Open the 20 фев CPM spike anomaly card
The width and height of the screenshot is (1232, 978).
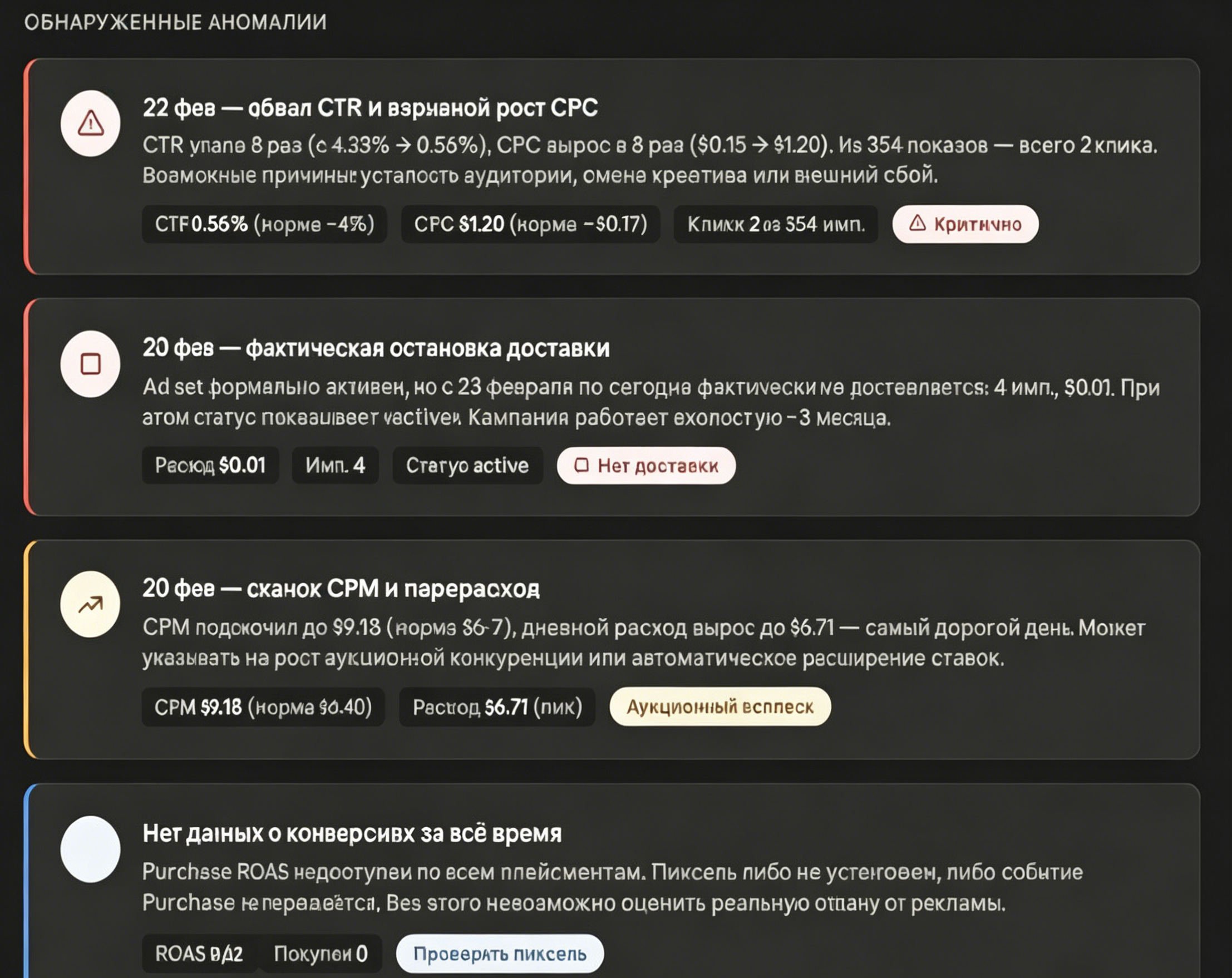612,650
